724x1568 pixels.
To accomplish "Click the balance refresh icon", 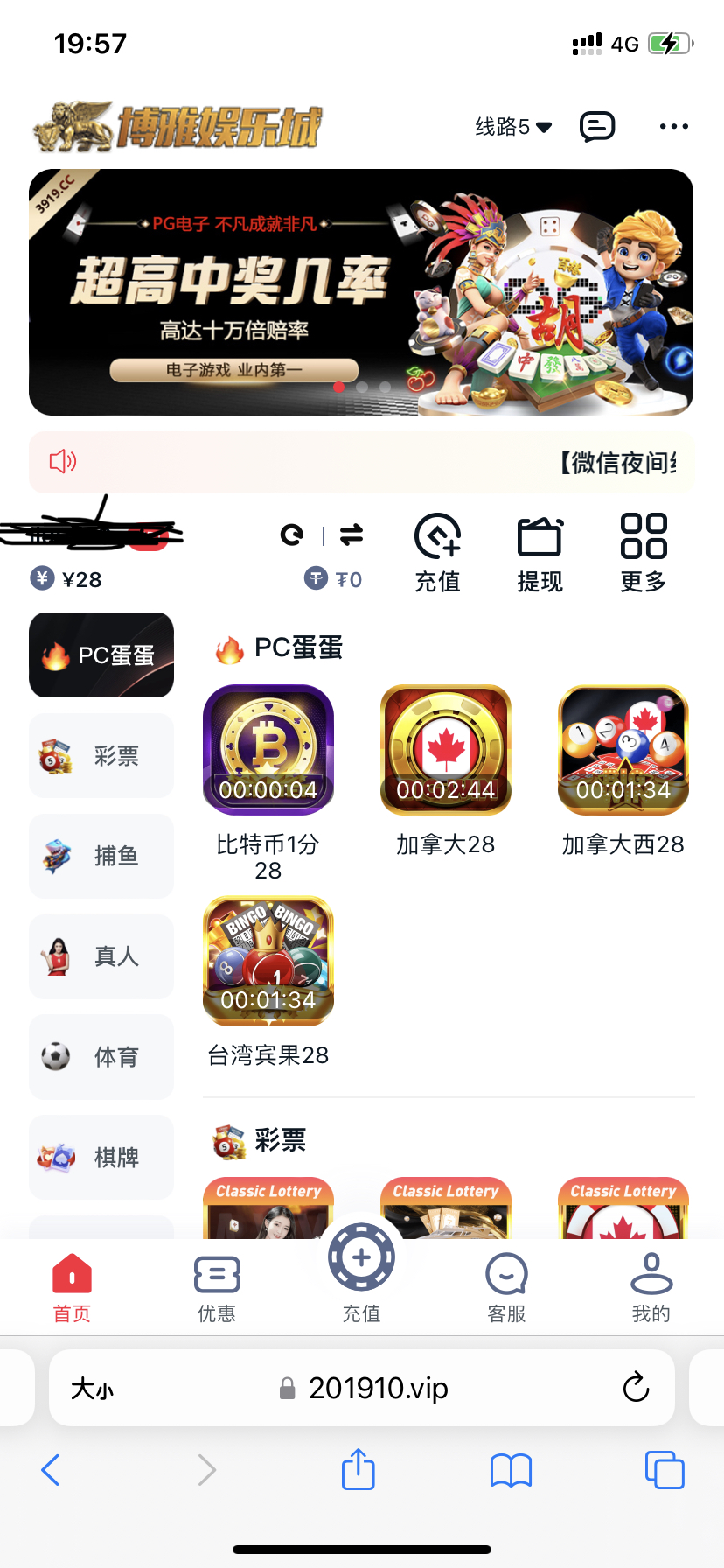I will click(292, 535).
